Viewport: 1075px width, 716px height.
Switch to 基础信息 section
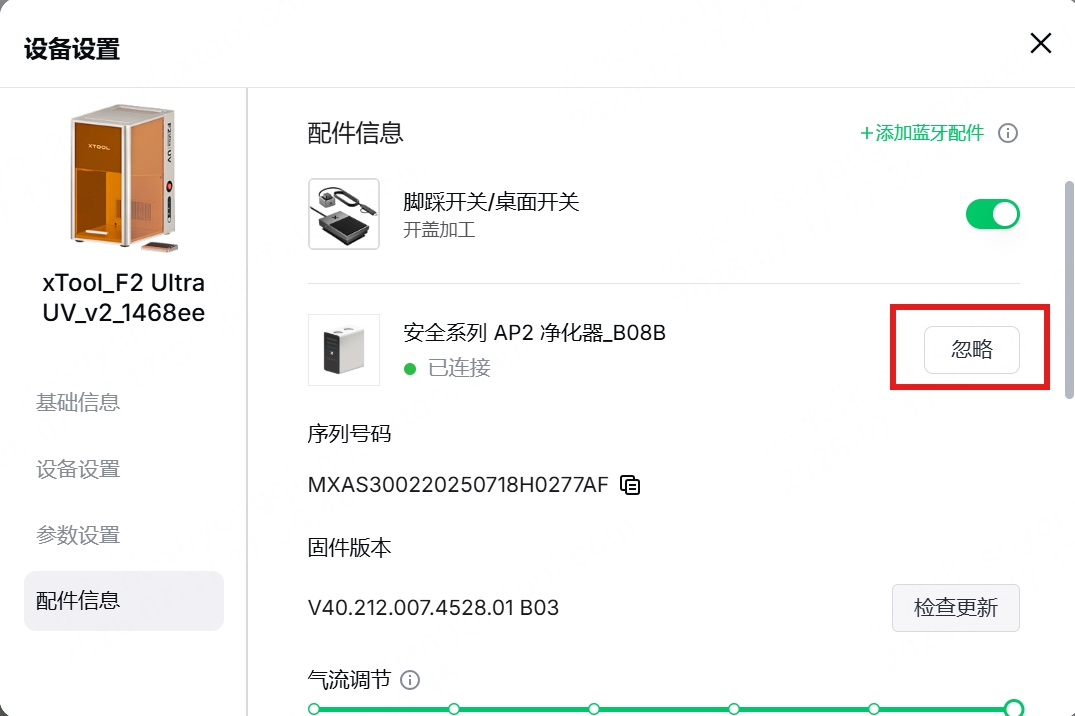coord(78,403)
